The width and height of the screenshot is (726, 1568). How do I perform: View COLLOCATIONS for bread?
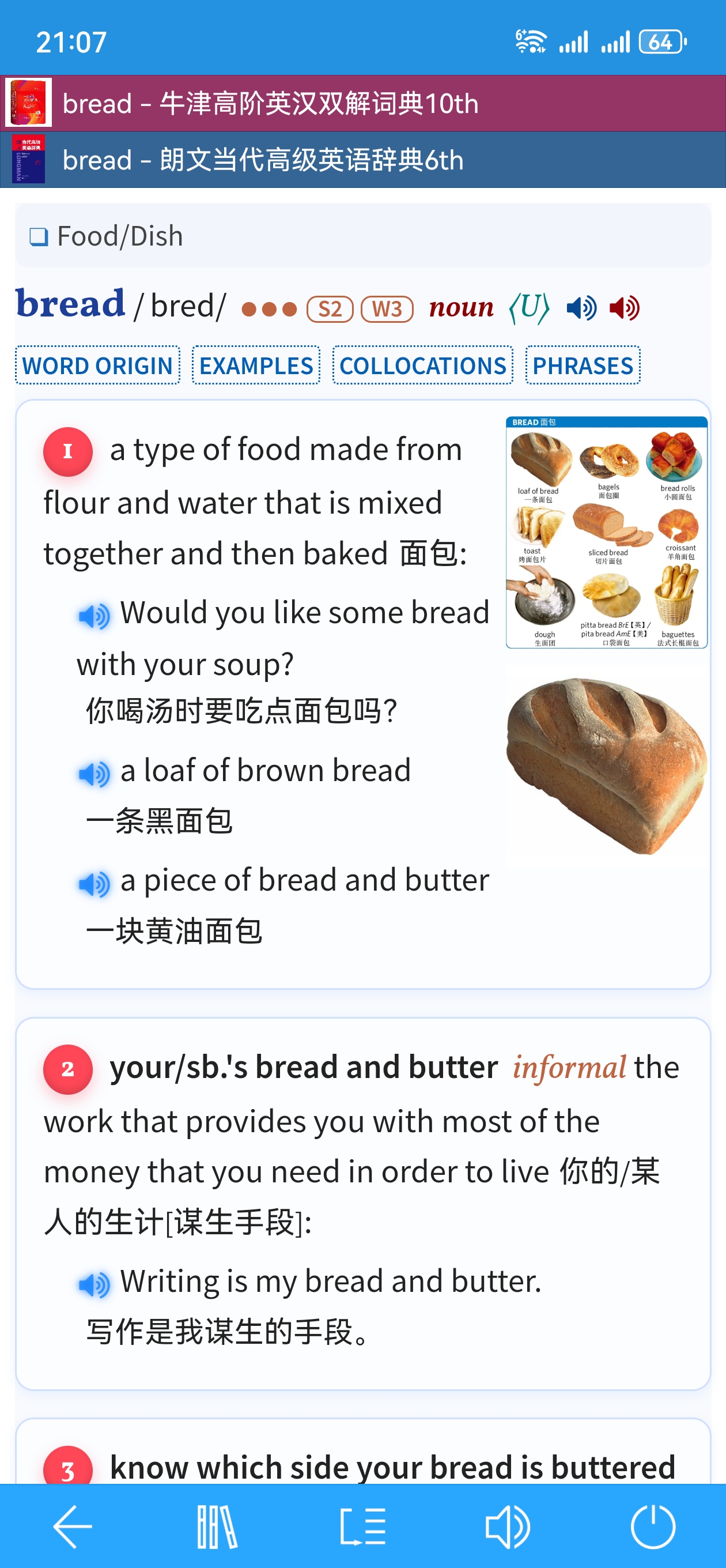(x=422, y=365)
